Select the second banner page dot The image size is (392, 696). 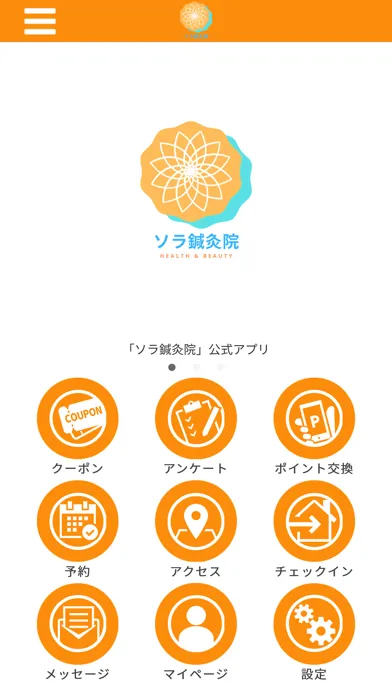point(196,367)
